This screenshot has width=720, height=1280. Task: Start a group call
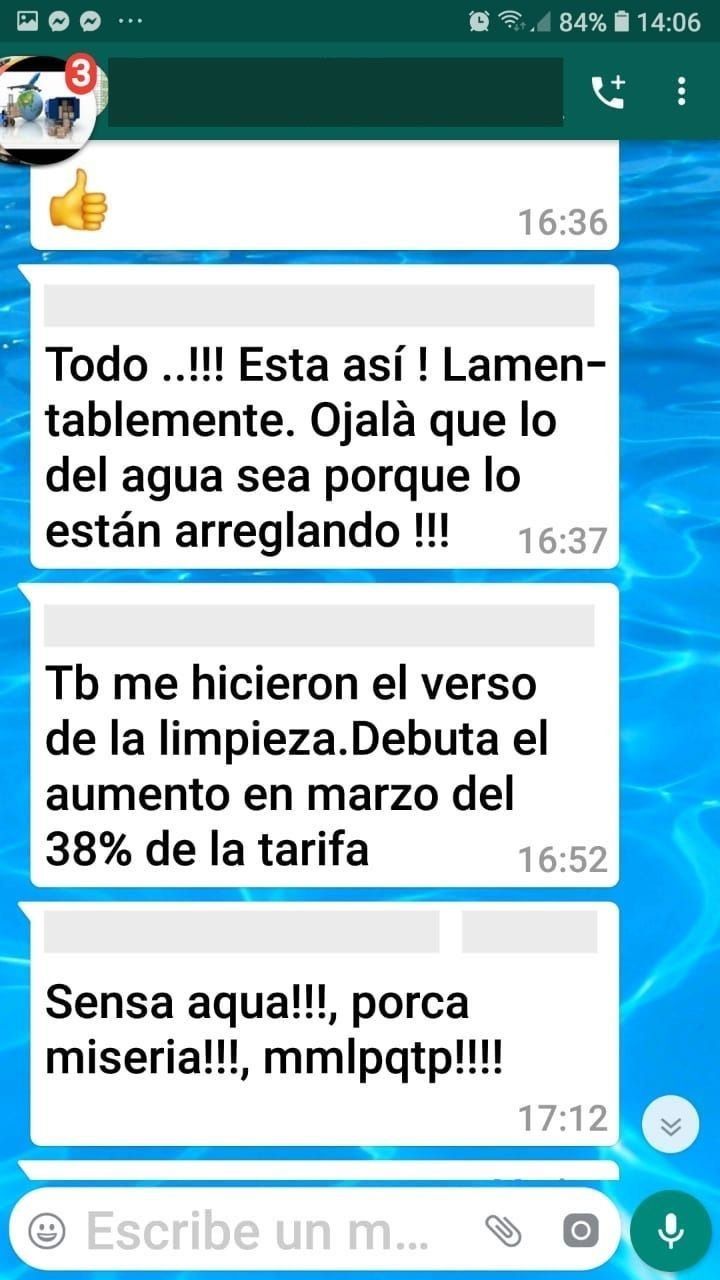tap(607, 92)
